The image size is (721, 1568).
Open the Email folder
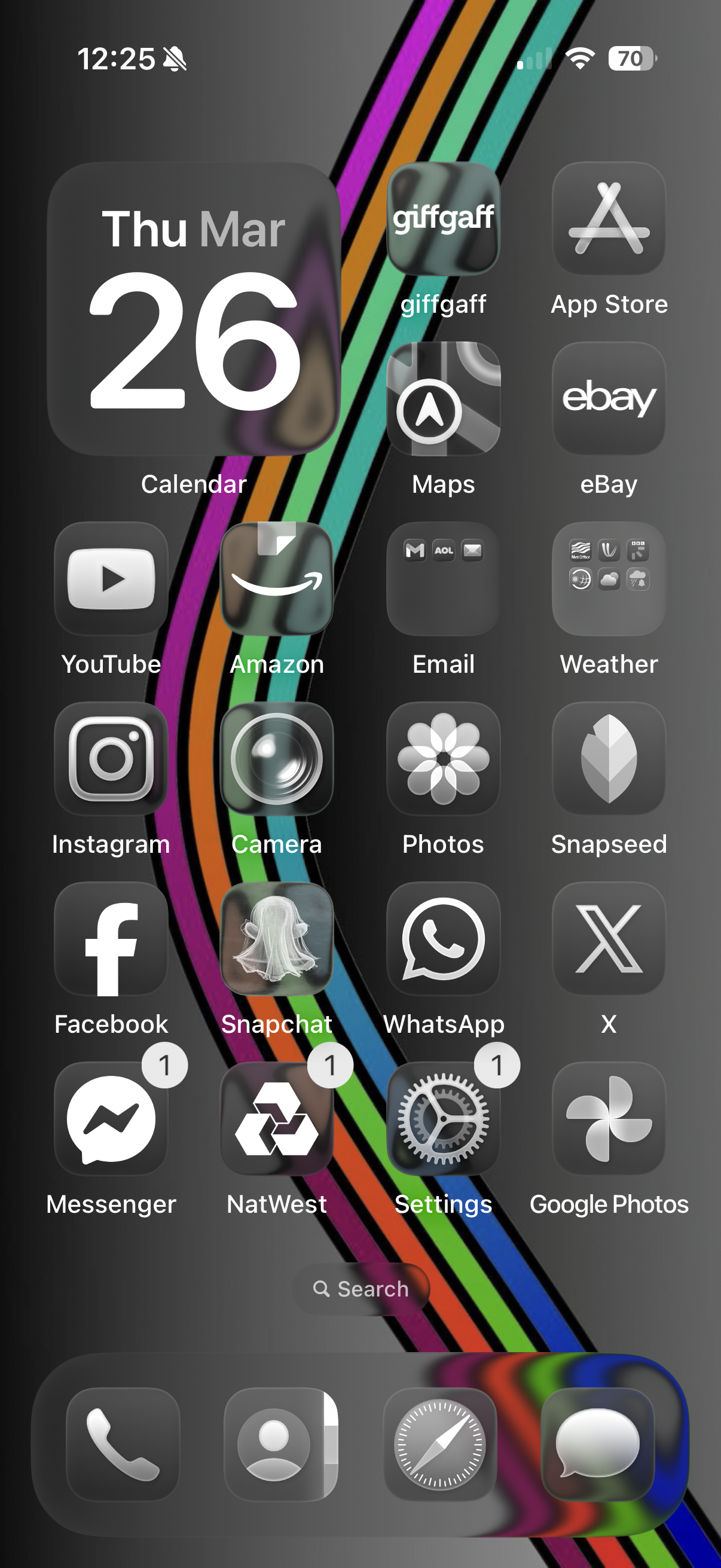tap(443, 578)
